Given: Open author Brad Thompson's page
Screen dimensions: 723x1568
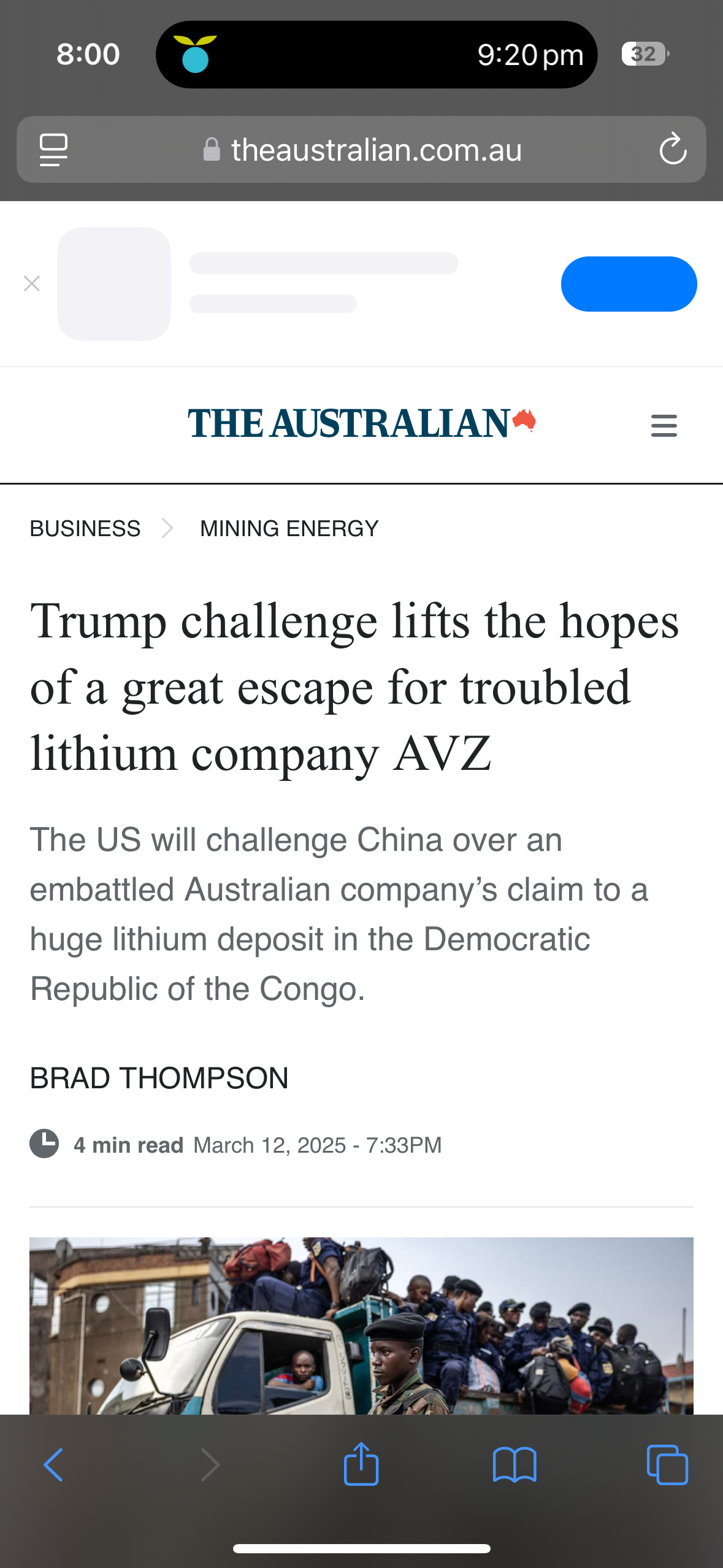Looking at the screenshot, I should (x=159, y=1078).
